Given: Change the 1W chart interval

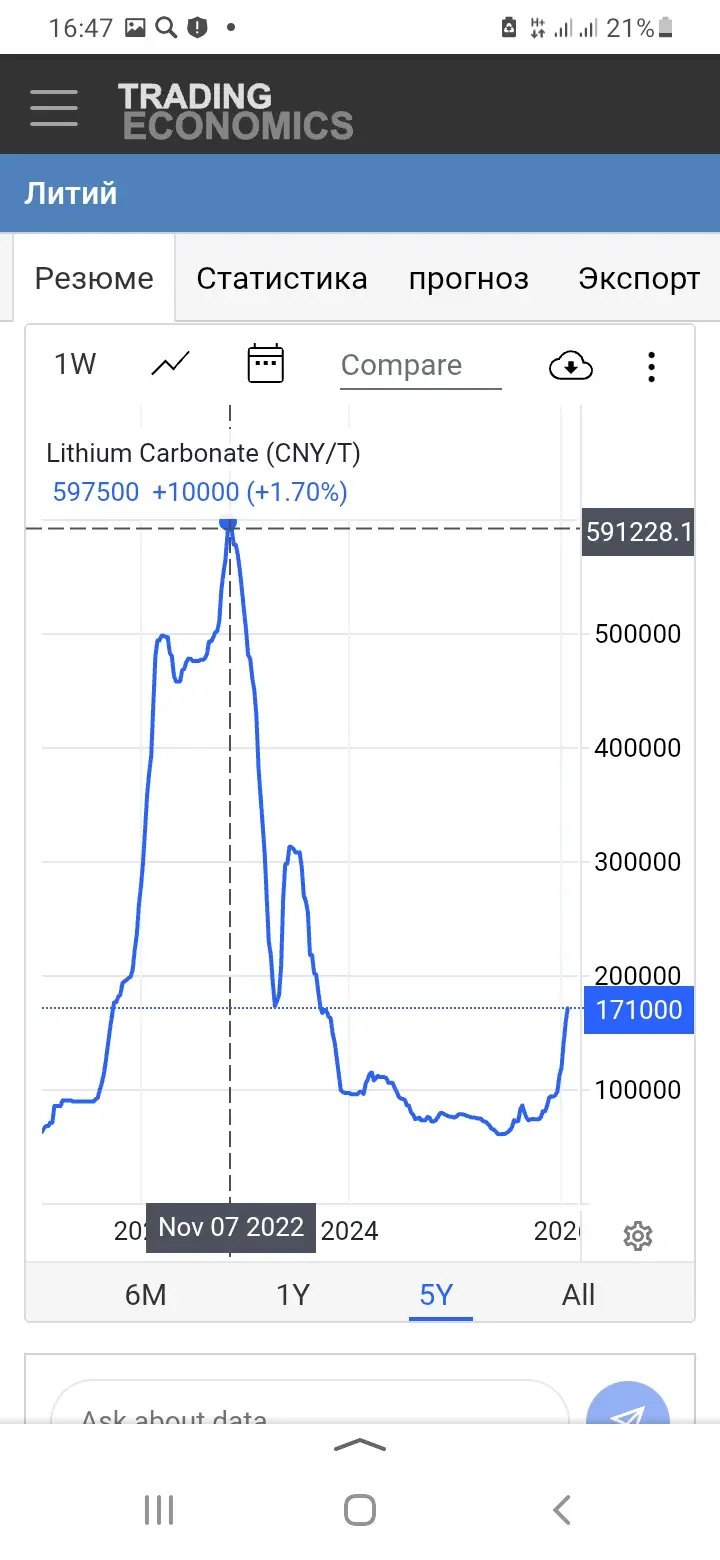Looking at the screenshot, I should (75, 364).
